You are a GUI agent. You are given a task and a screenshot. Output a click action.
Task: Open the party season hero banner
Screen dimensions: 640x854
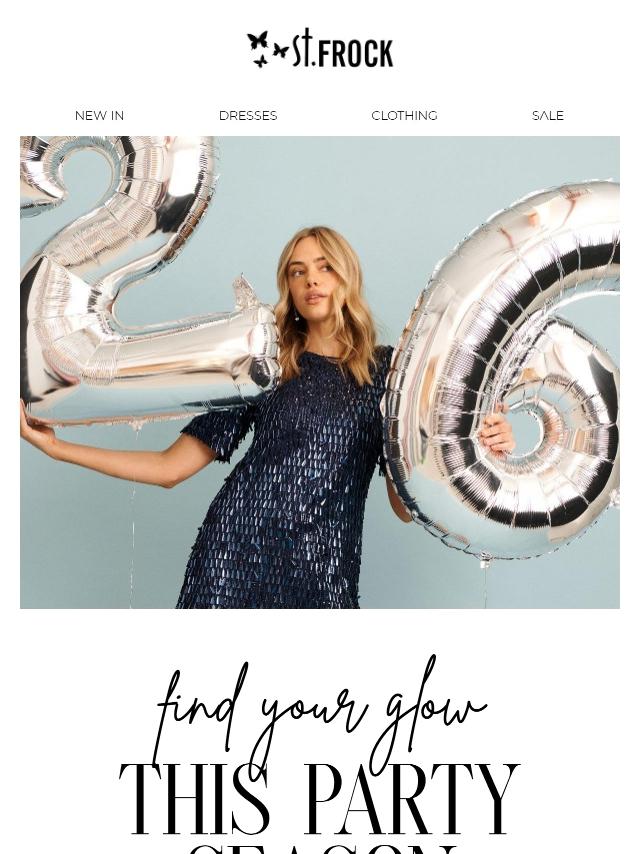point(320,372)
